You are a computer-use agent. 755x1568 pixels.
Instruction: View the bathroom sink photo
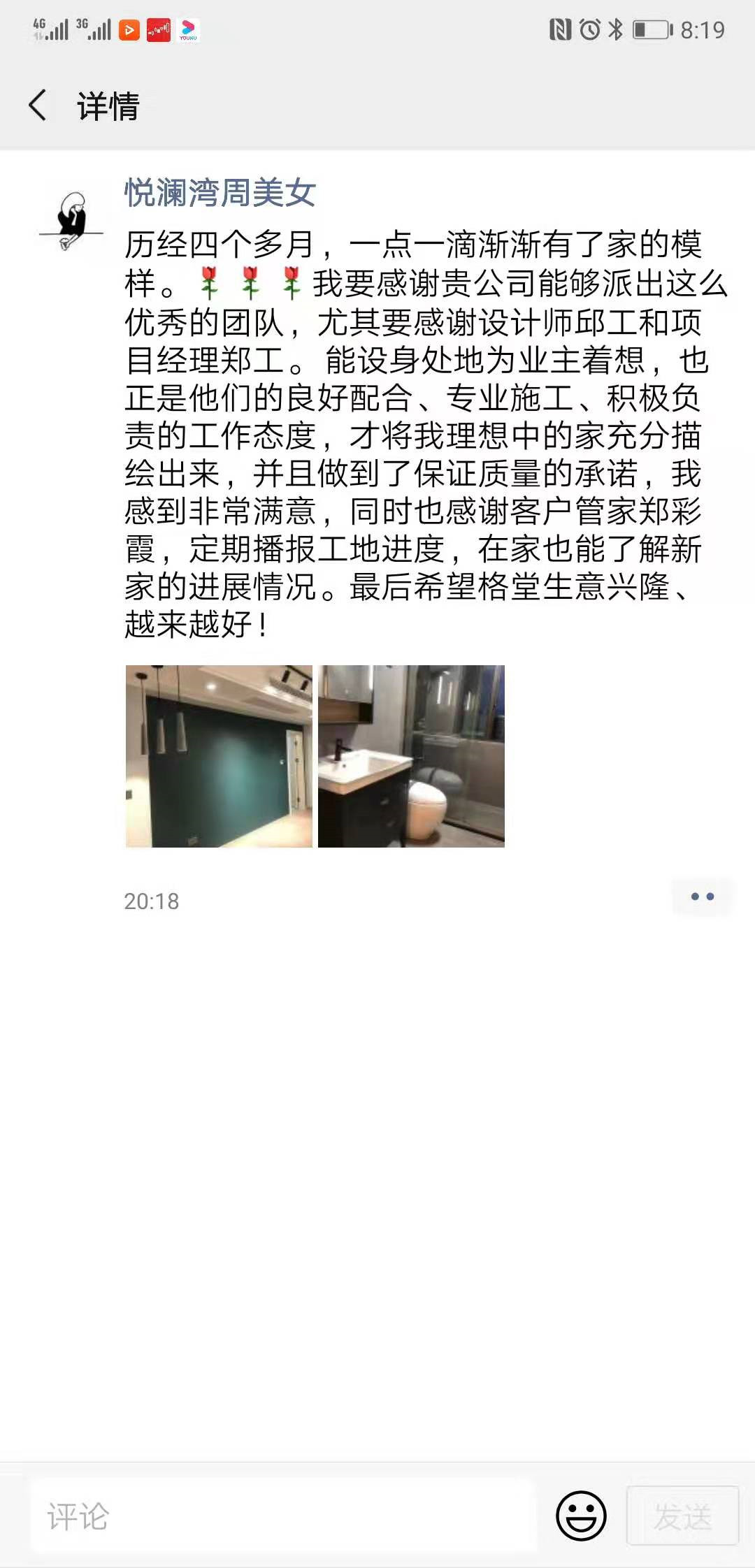[x=411, y=756]
